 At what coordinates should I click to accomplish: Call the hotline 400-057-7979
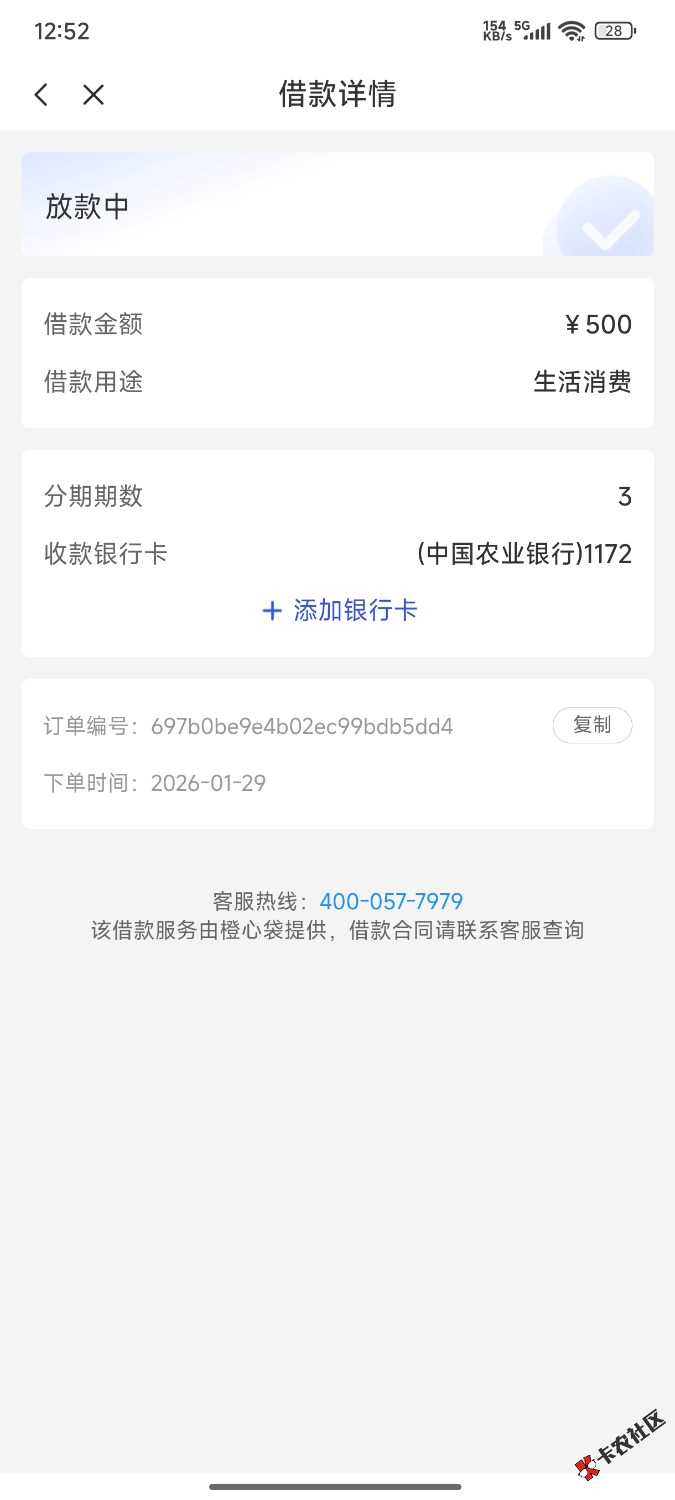pyautogui.click(x=391, y=902)
